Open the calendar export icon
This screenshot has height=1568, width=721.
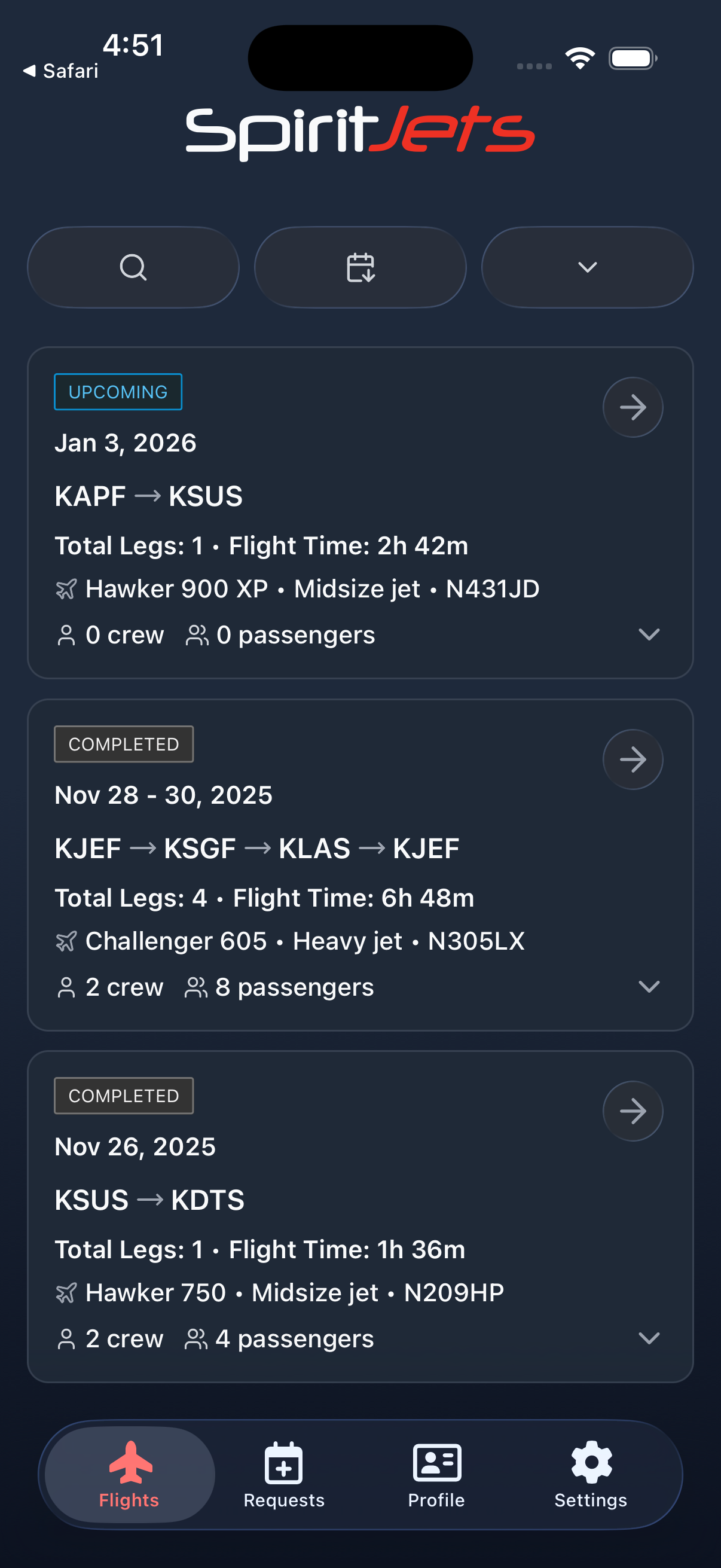tap(360, 267)
